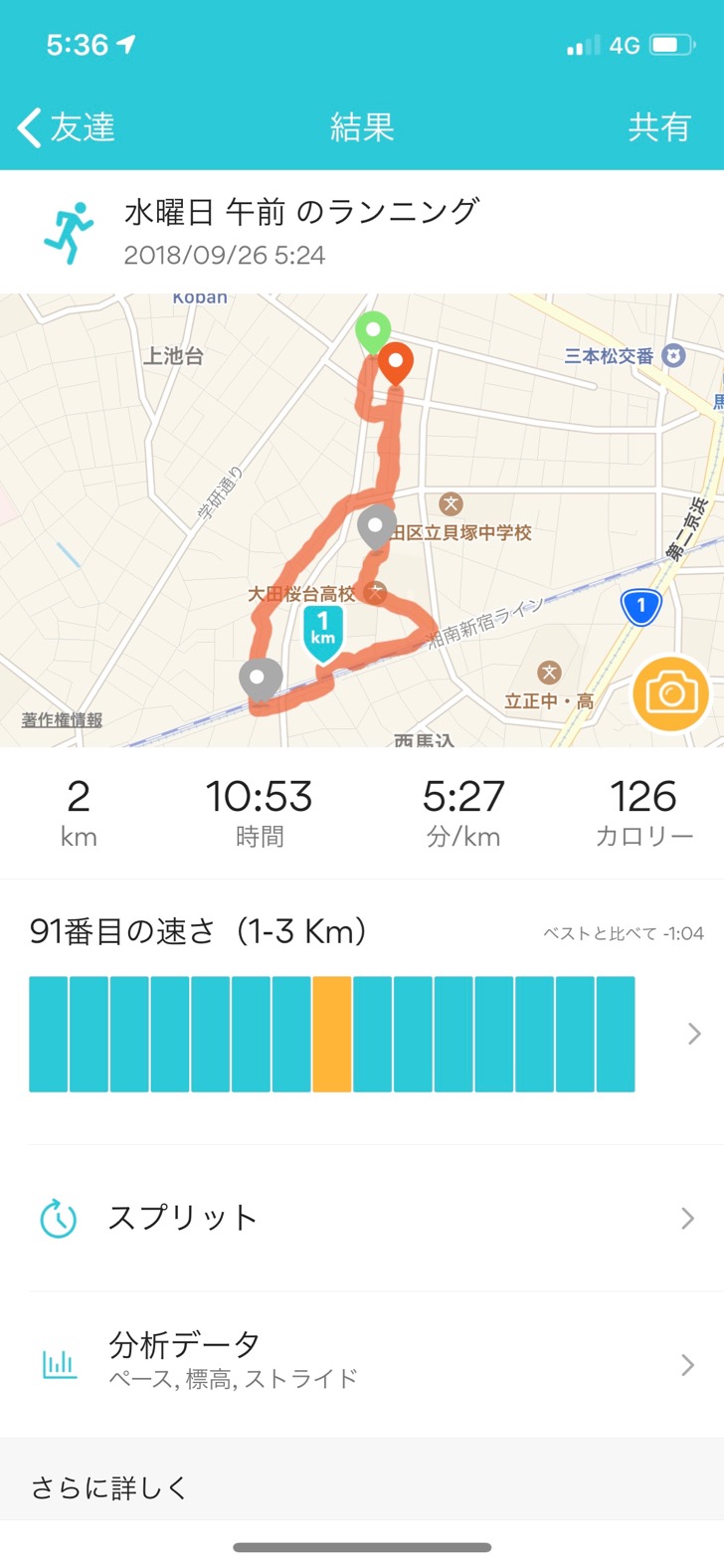Select the orange highlighted ranking bar
The width and height of the screenshot is (724, 1568).
pos(331,1035)
